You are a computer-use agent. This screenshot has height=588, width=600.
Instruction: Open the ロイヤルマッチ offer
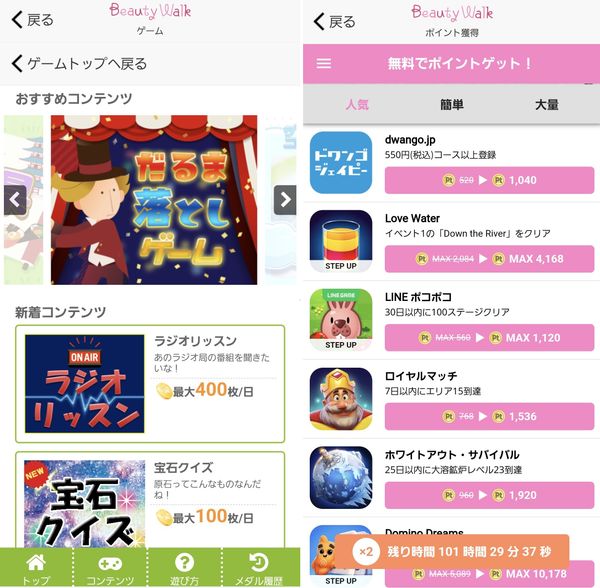click(x=452, y=399)
